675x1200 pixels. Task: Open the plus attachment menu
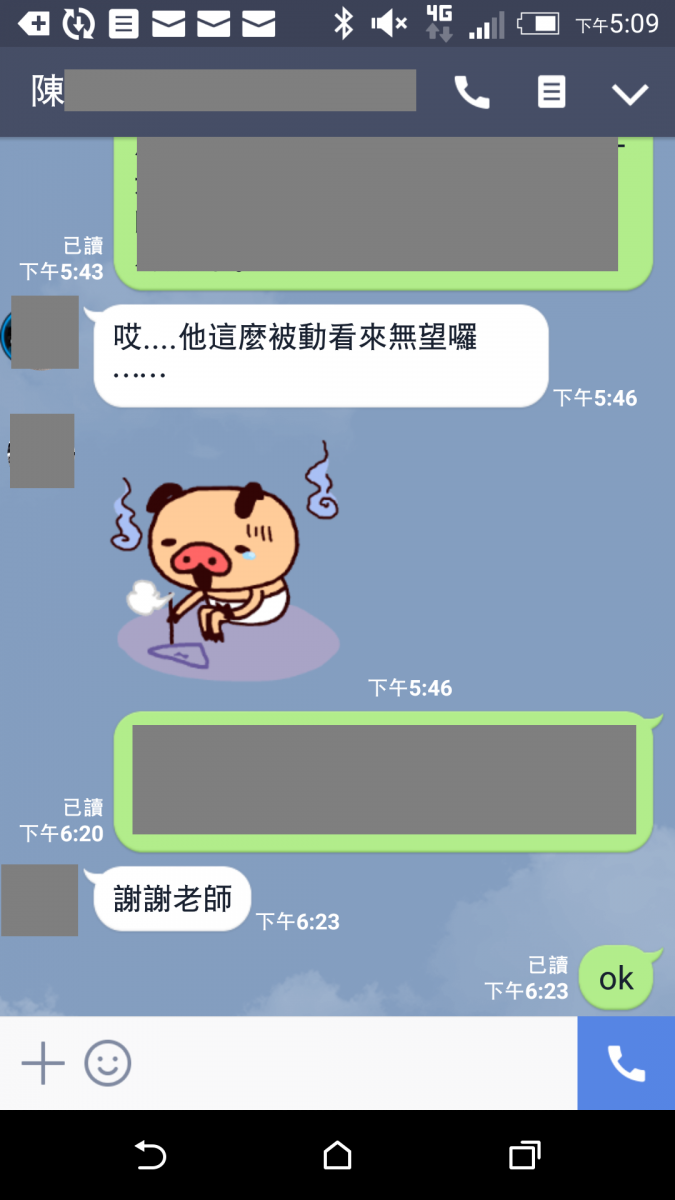click(42, 1063)
